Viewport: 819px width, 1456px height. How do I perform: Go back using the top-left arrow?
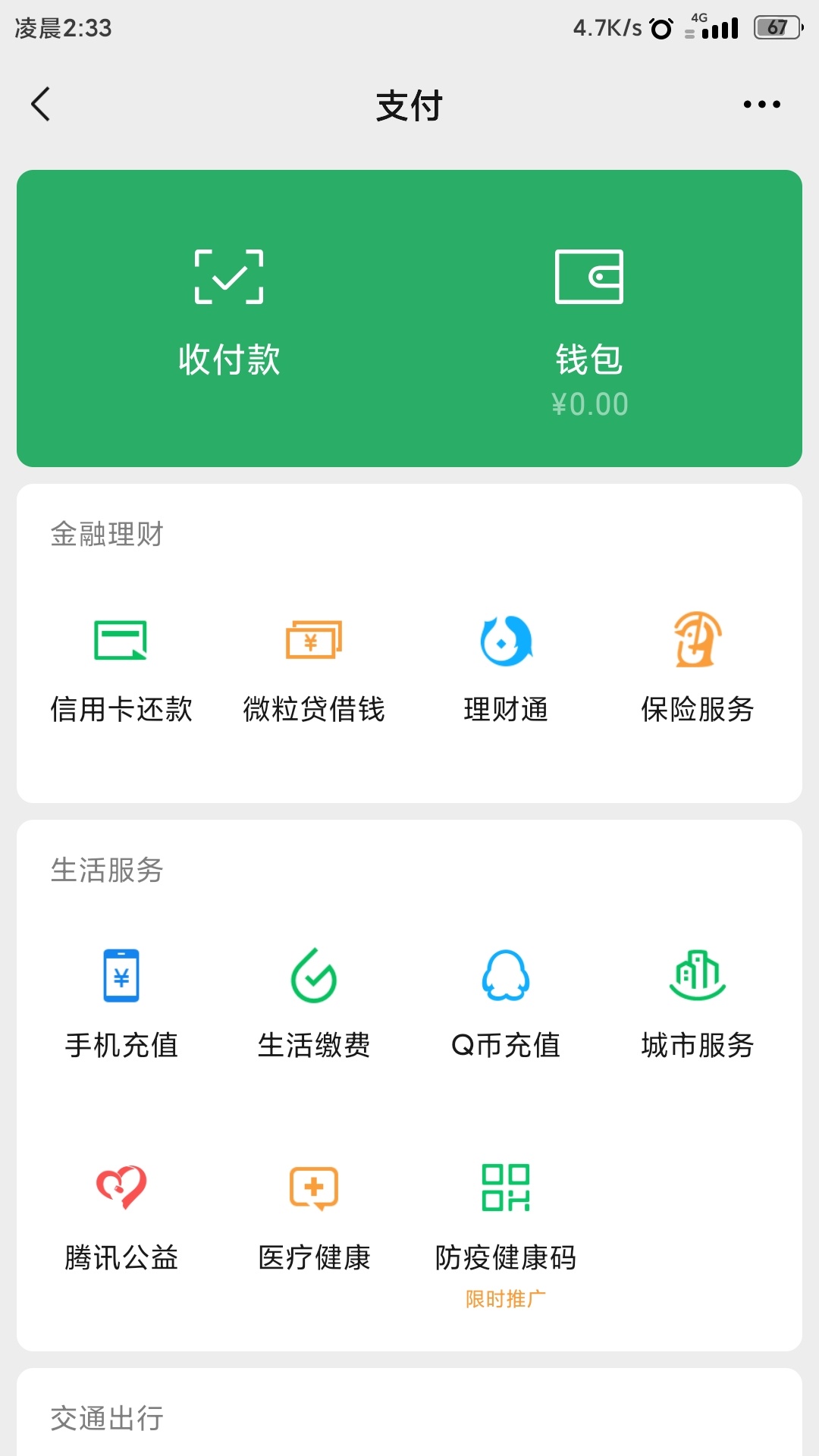pos(41,104)
